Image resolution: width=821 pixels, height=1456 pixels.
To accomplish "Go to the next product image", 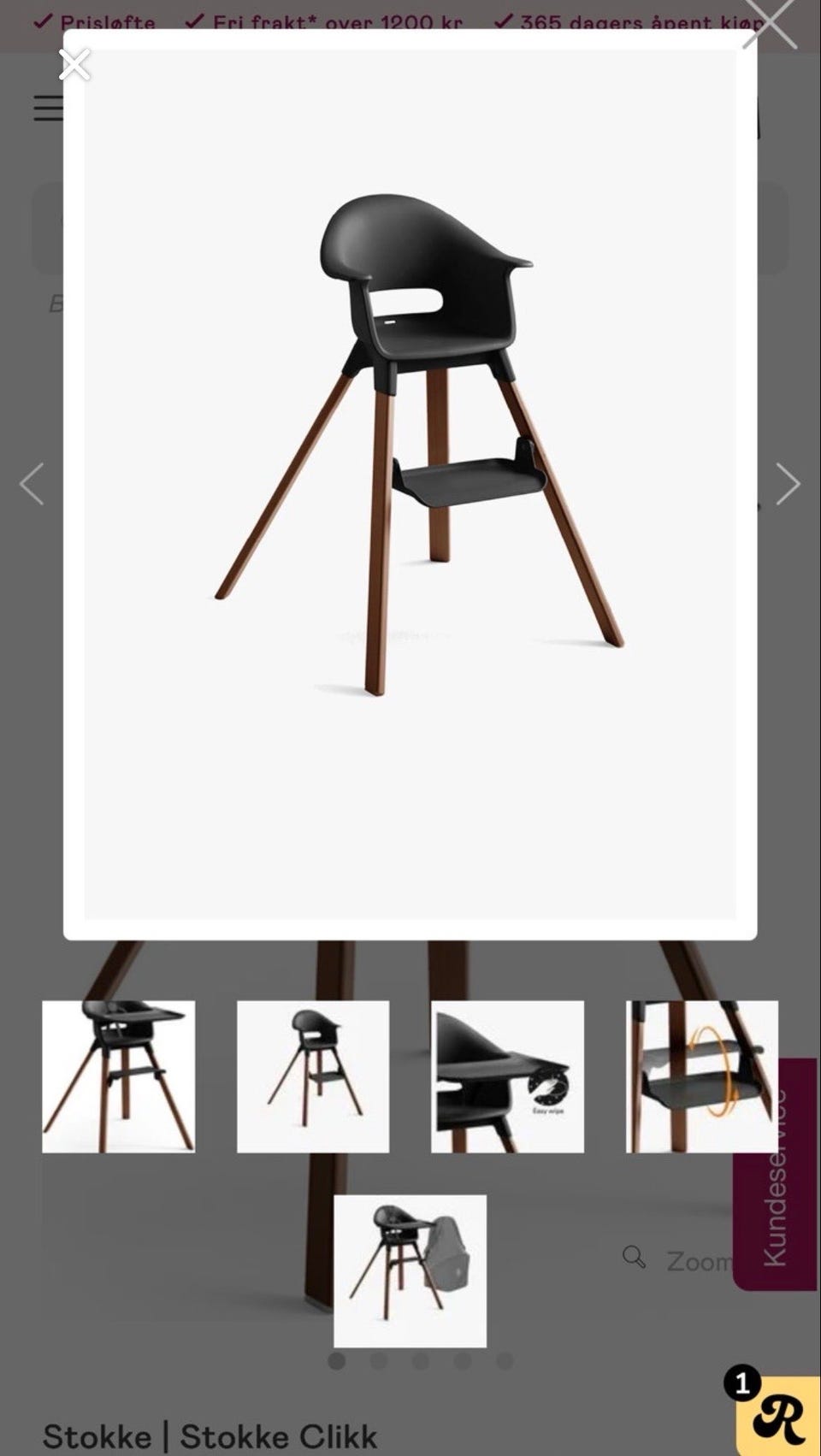I will tap(788, 484).
